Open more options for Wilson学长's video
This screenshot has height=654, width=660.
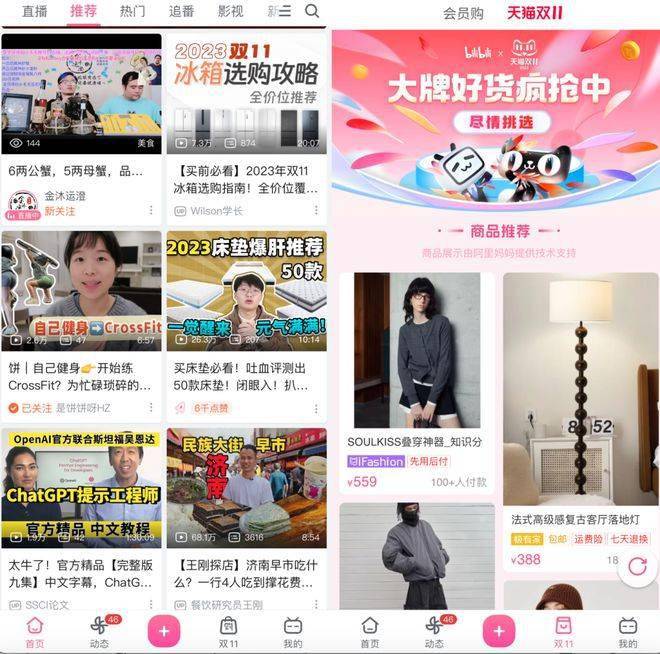pyautogui.click(x=315, y=211)
